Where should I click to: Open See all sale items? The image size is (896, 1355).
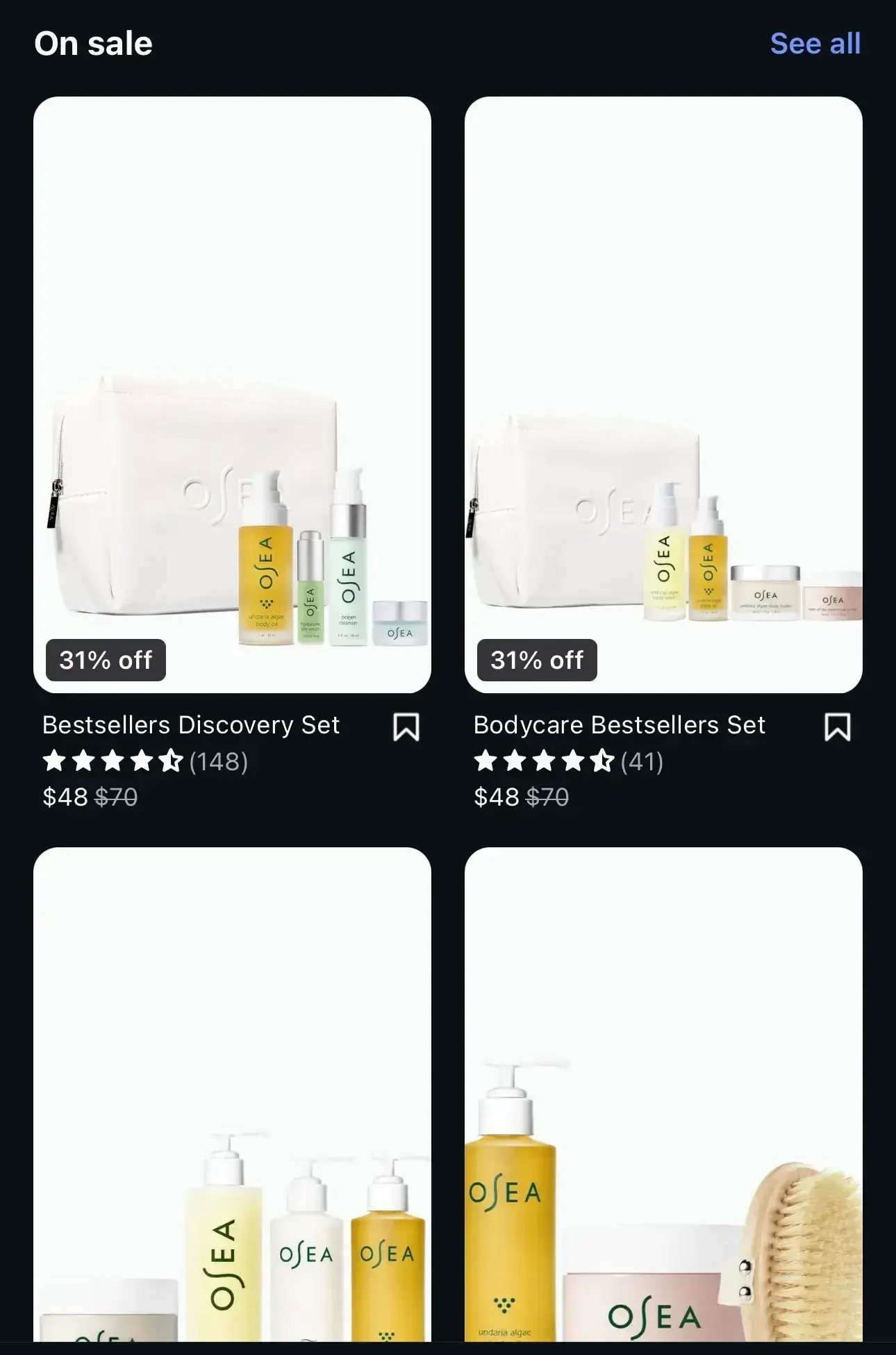point(816,42)
